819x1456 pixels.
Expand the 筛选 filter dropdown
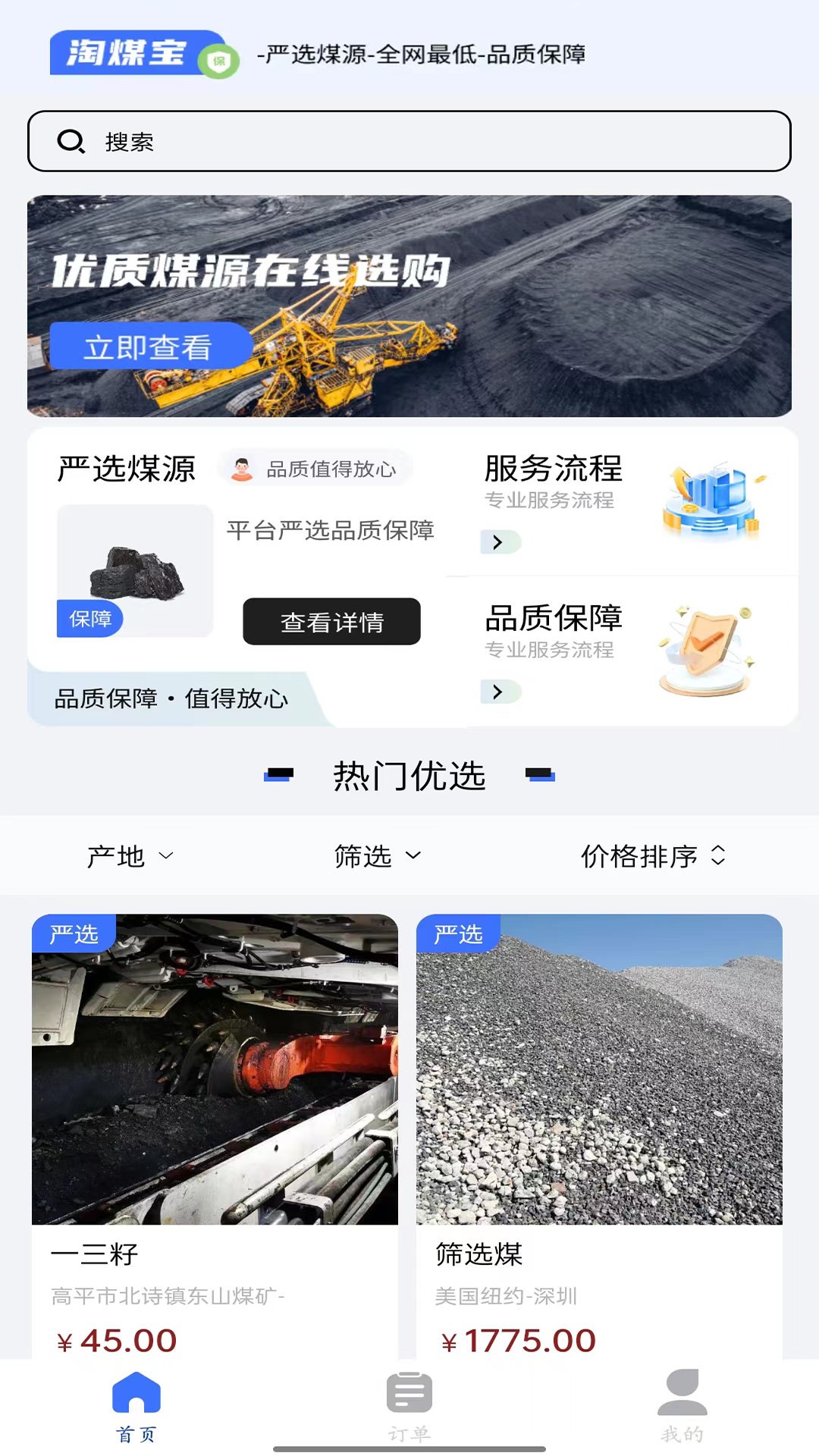tap(377, 855)
